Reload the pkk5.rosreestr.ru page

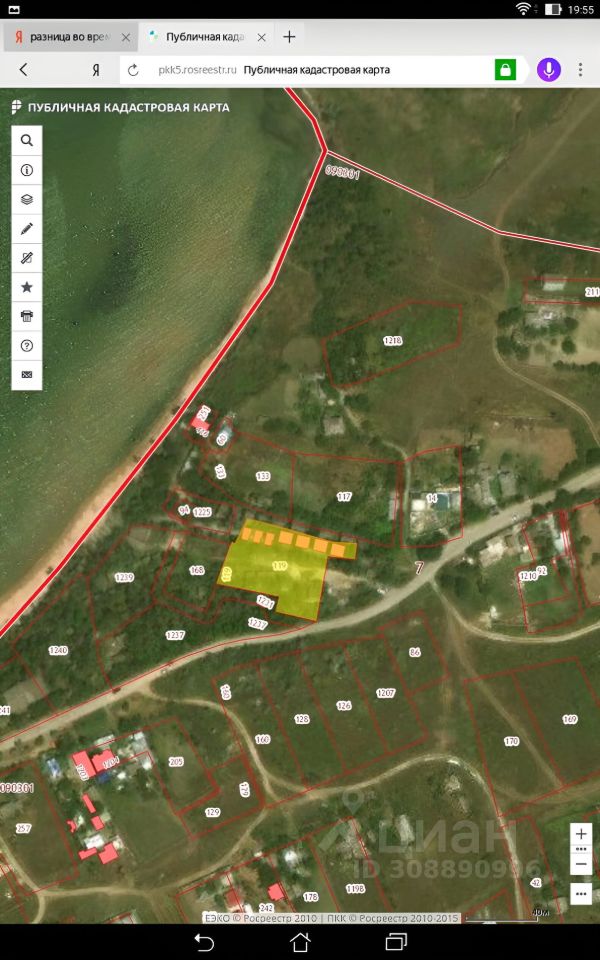pos(133,70)
